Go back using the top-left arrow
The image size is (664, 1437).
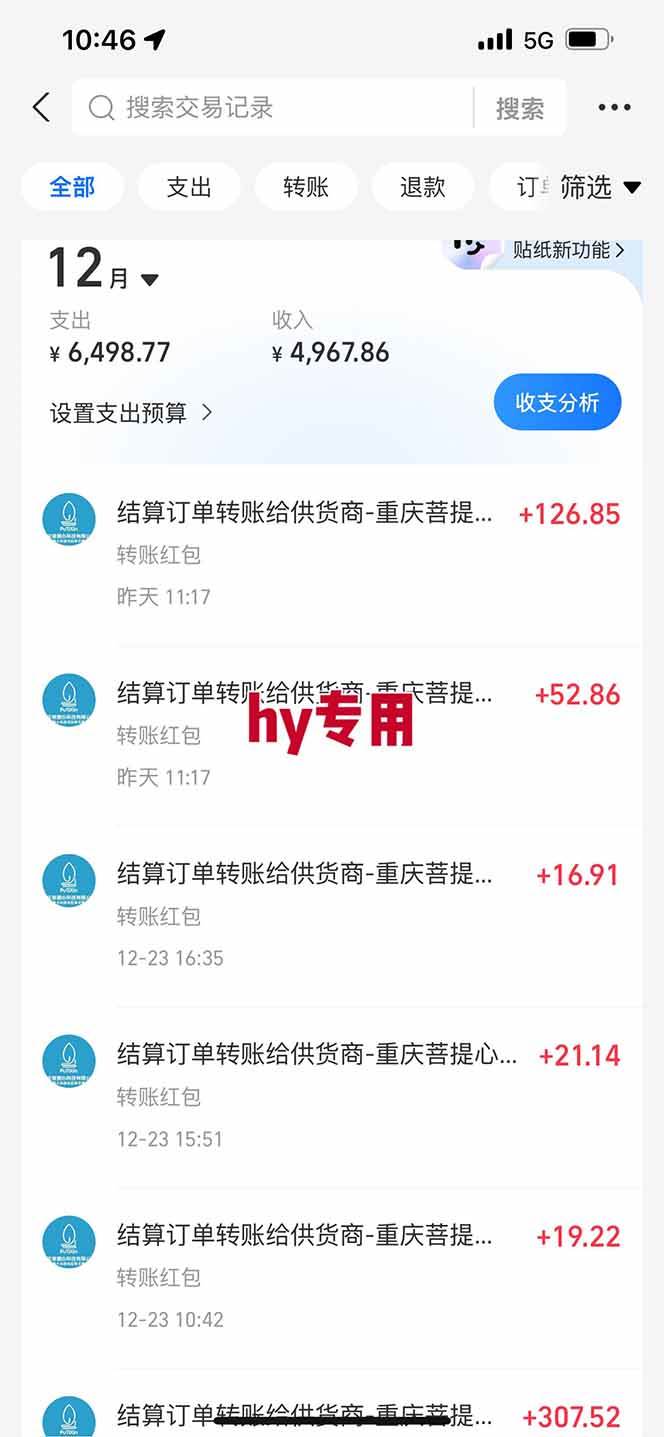41,107
